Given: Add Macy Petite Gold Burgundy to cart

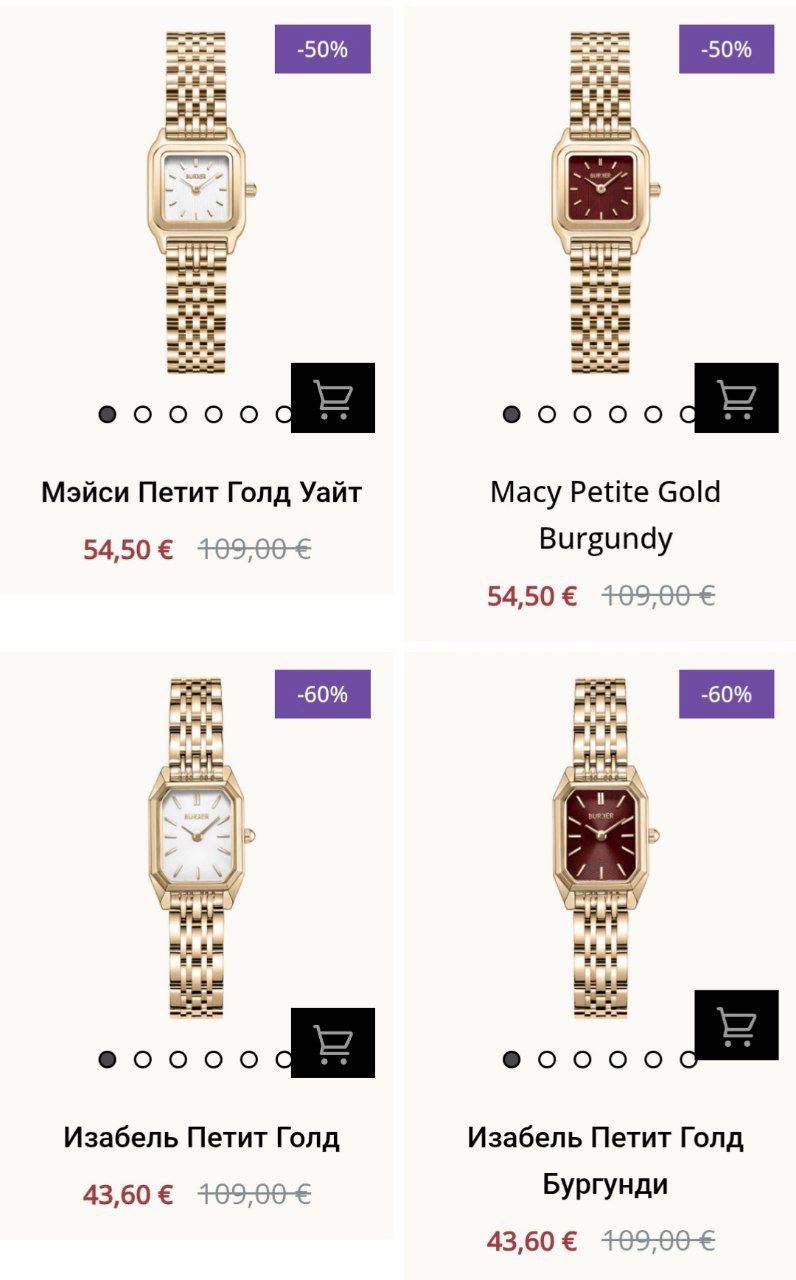Looking at the screenshot, I should tap(736, 398).
